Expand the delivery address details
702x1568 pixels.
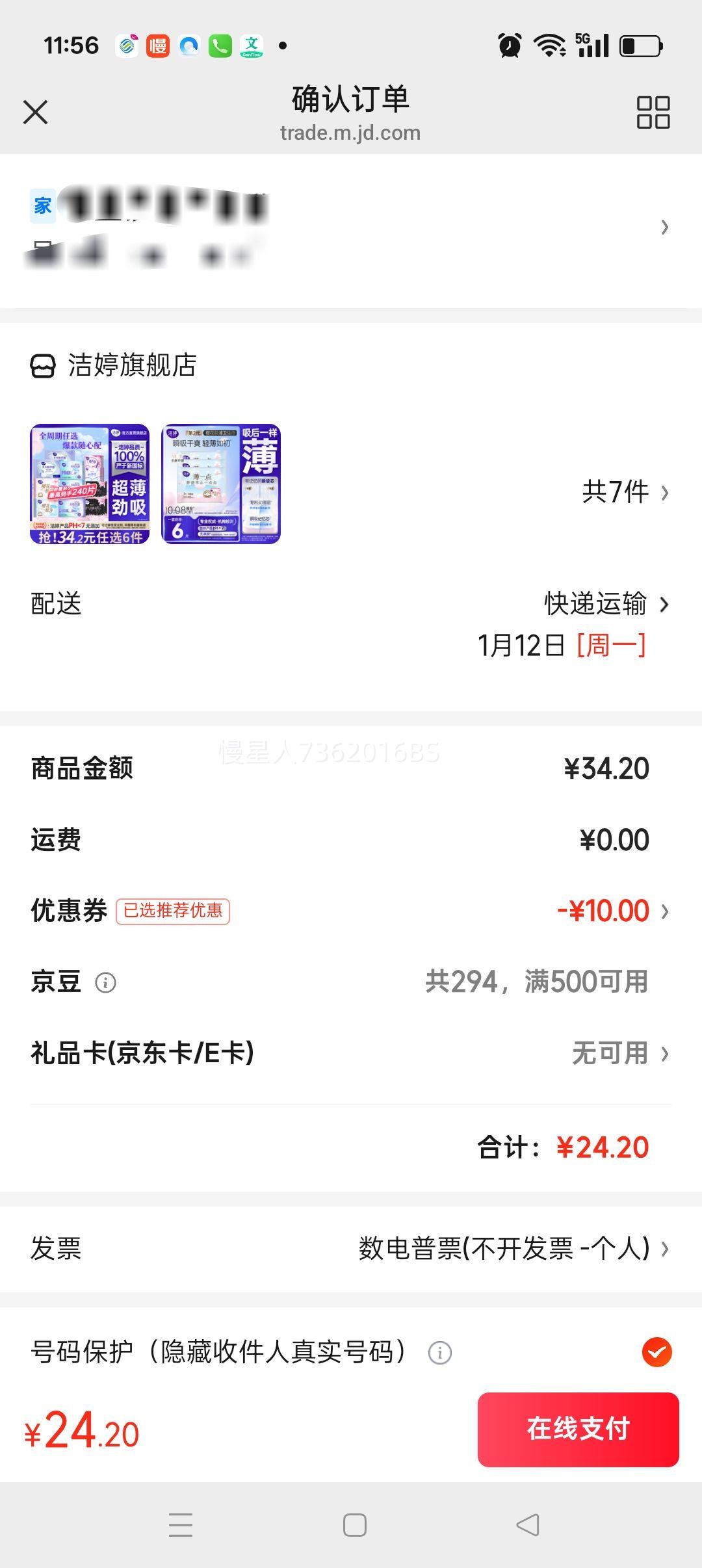[x=664, y=228]
